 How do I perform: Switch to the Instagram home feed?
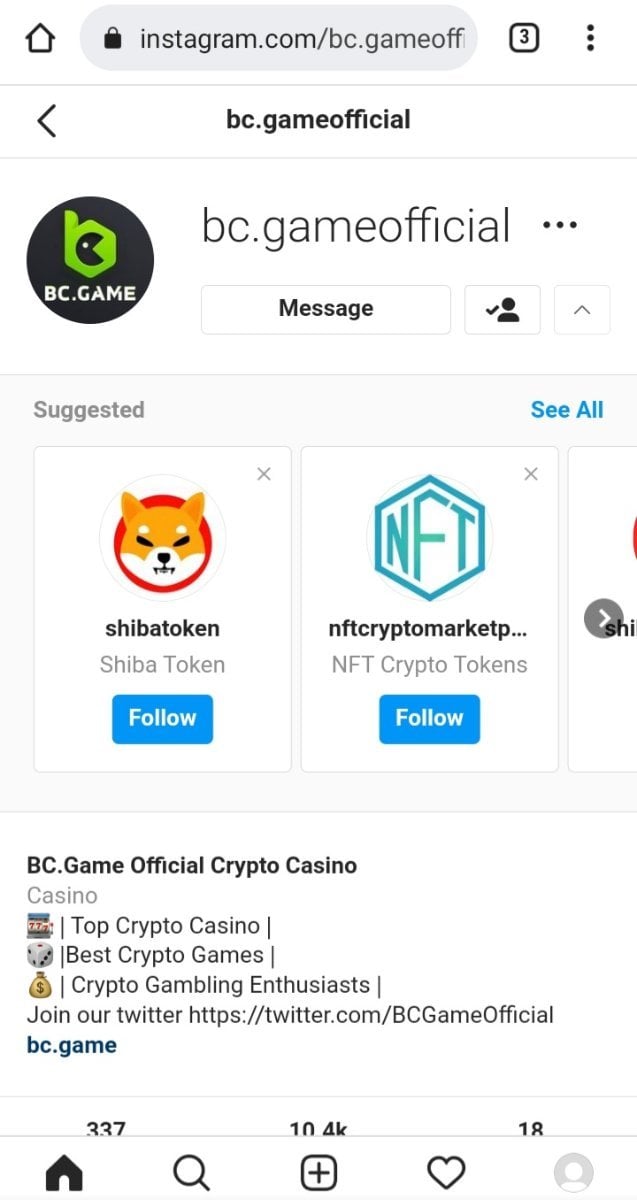[x=64, y=1172]
